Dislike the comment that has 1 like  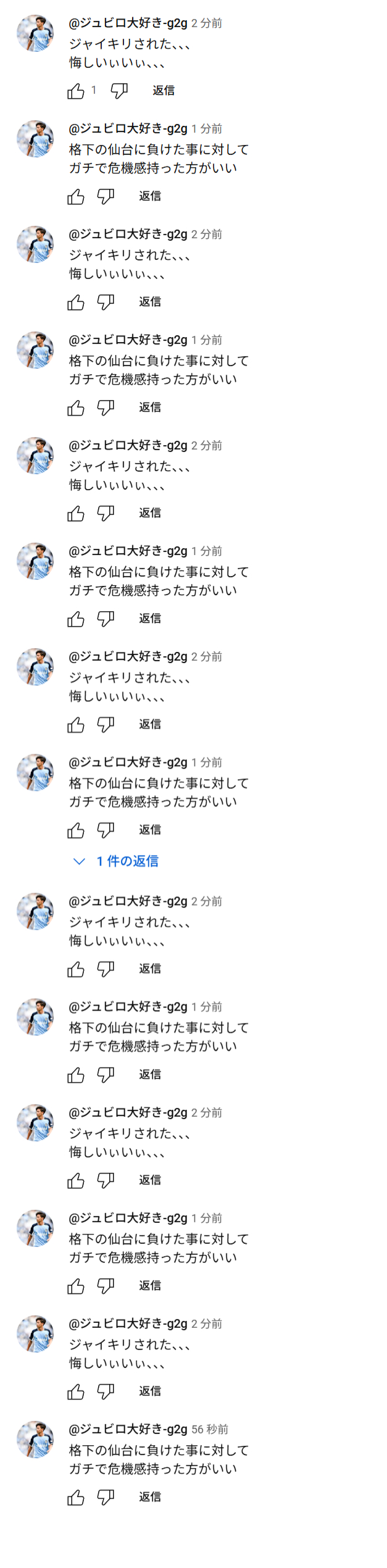pyautogui.click(x=119, y=91)
